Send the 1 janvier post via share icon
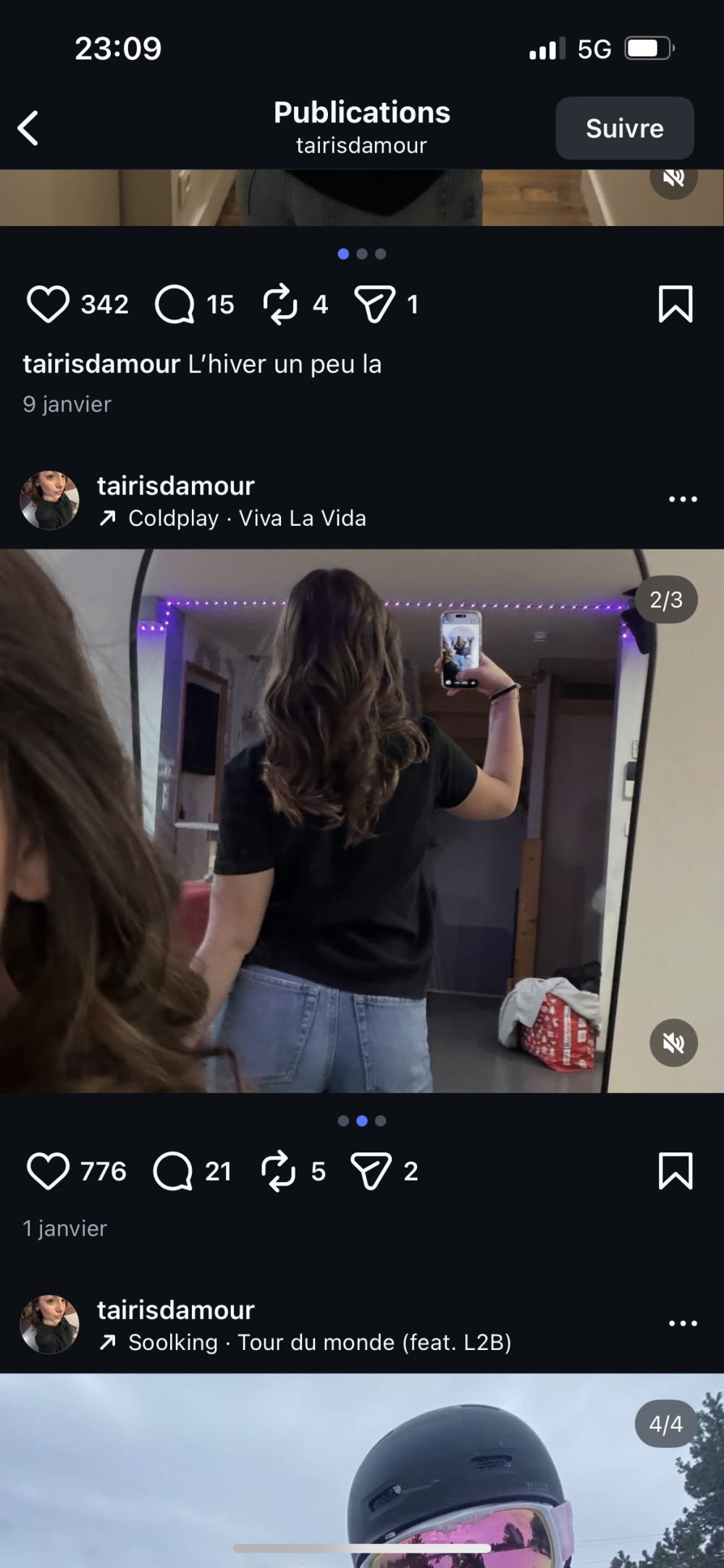This screenshot has height=1568, width=724. [371, 1171]
